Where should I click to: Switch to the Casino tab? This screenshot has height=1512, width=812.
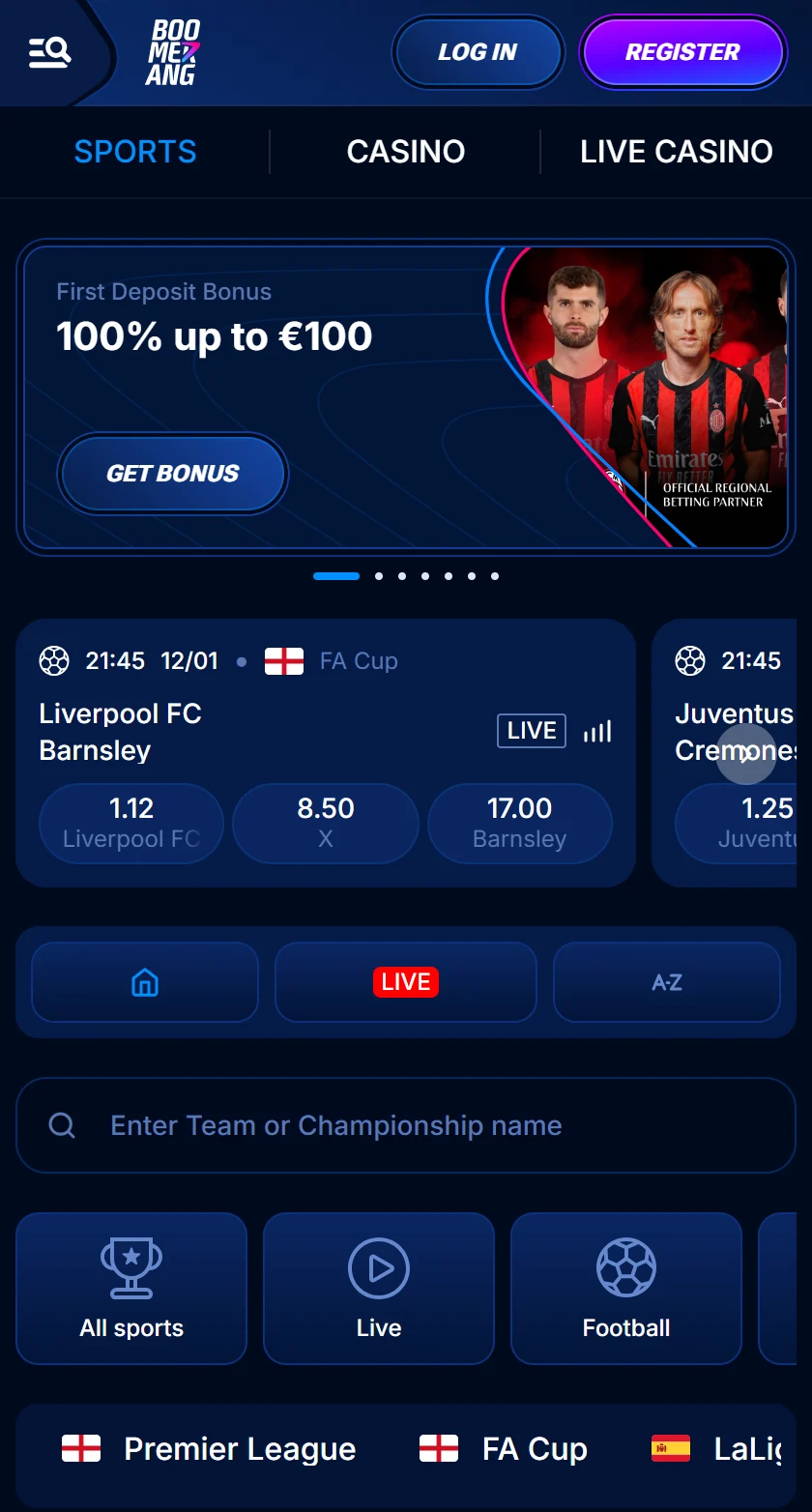point(405,152)
